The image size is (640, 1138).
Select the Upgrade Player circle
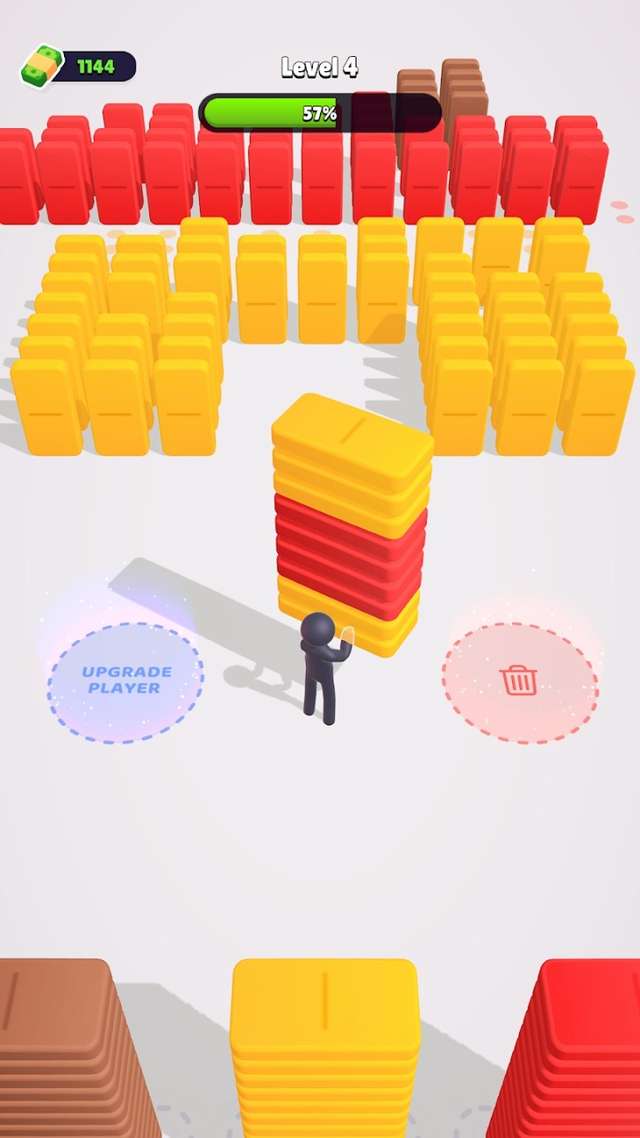[x=125, y=680]
